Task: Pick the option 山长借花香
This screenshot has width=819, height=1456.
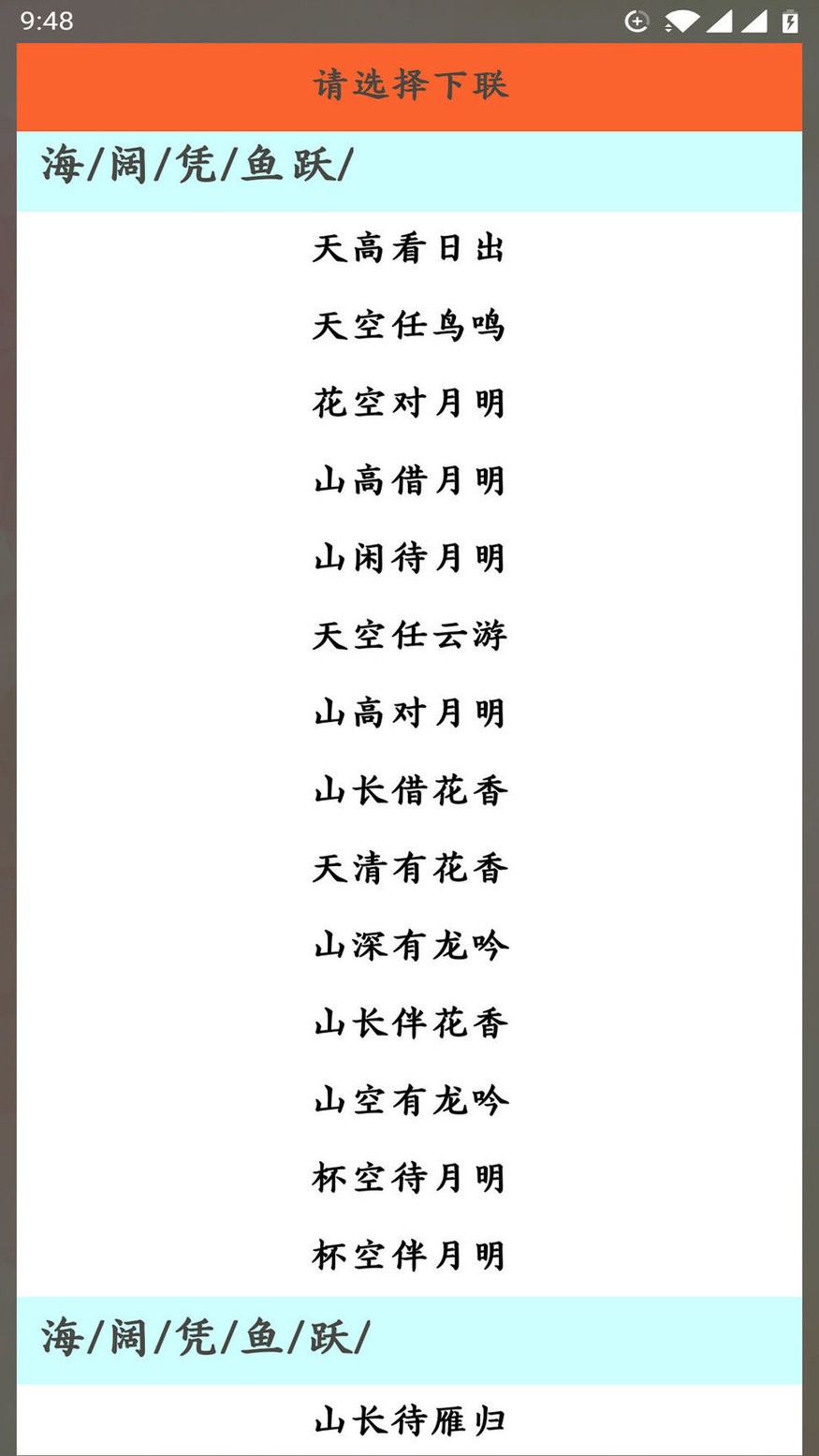Action: point(409,790)
